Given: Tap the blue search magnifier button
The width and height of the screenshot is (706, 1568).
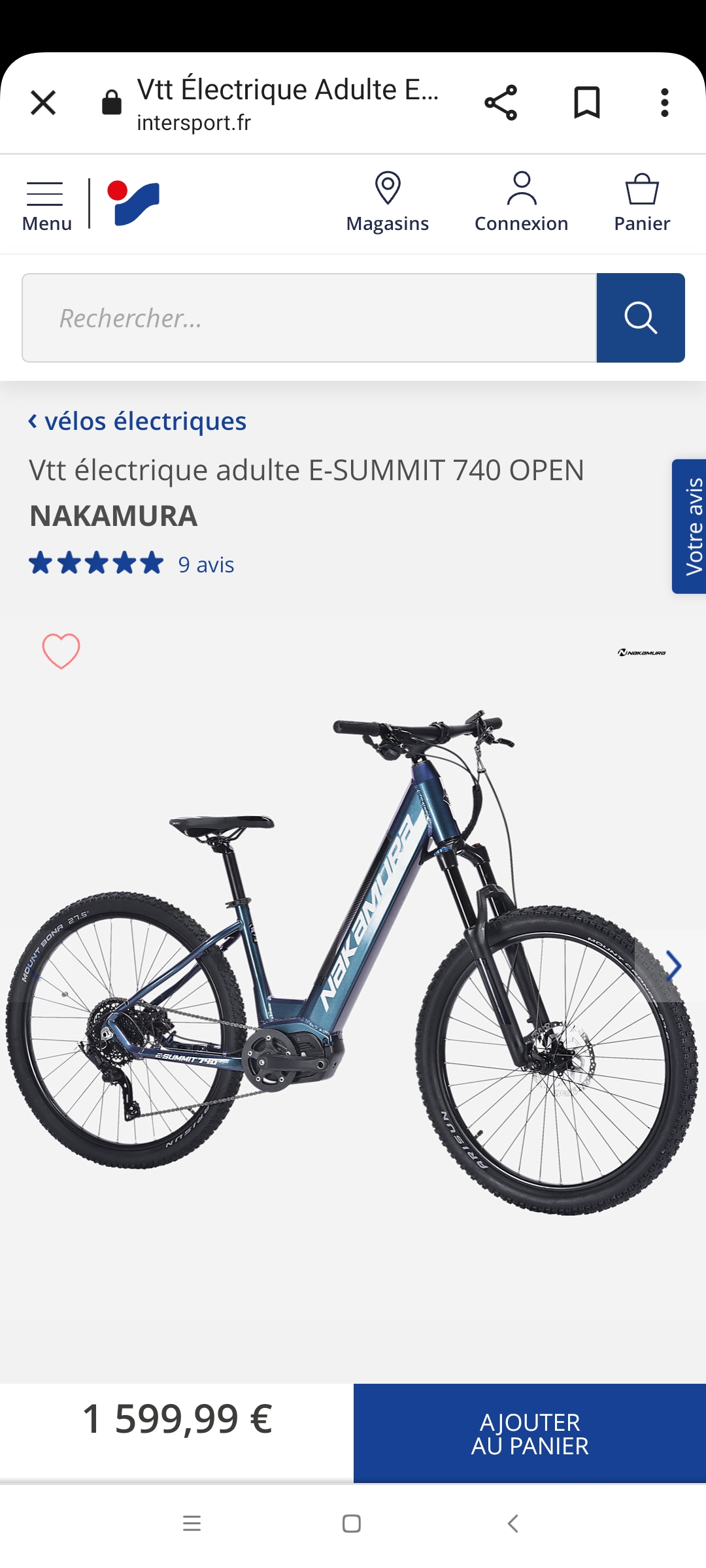Looking at the screenshot, I should pyautogui.click(x=641, y=318).
